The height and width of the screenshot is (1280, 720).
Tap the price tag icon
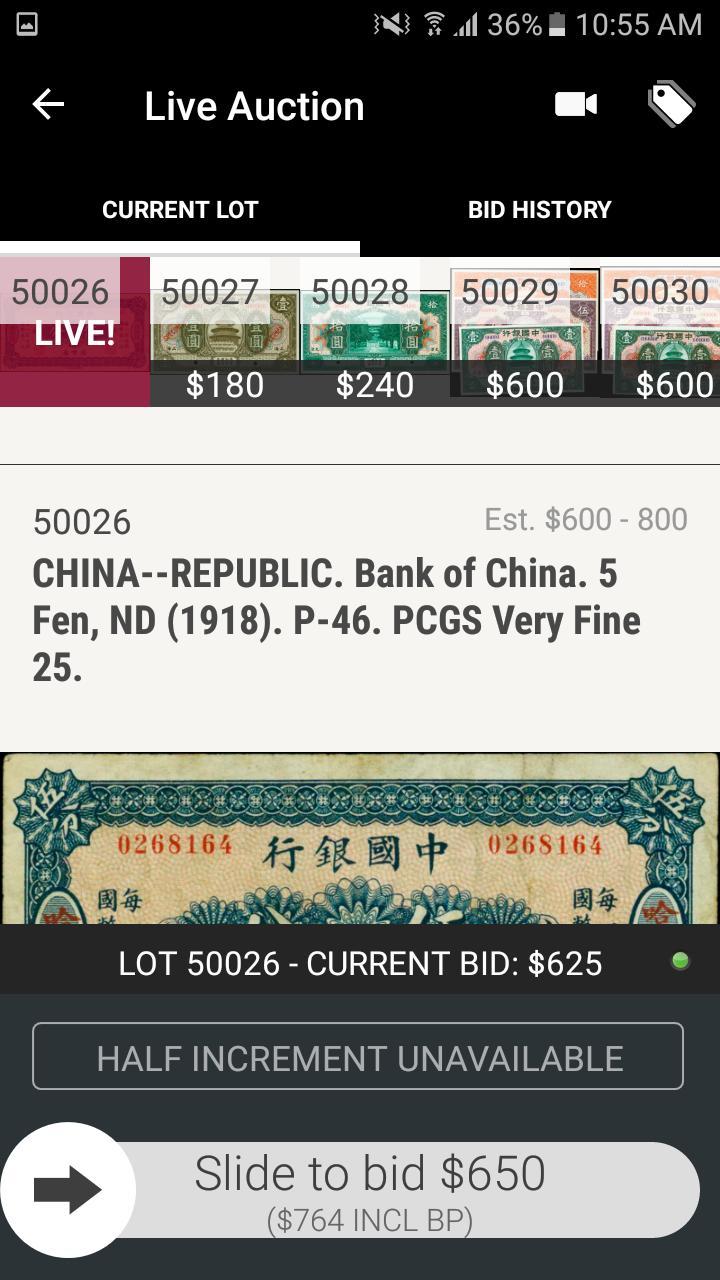pyautogui.click(x=672, y=104)
